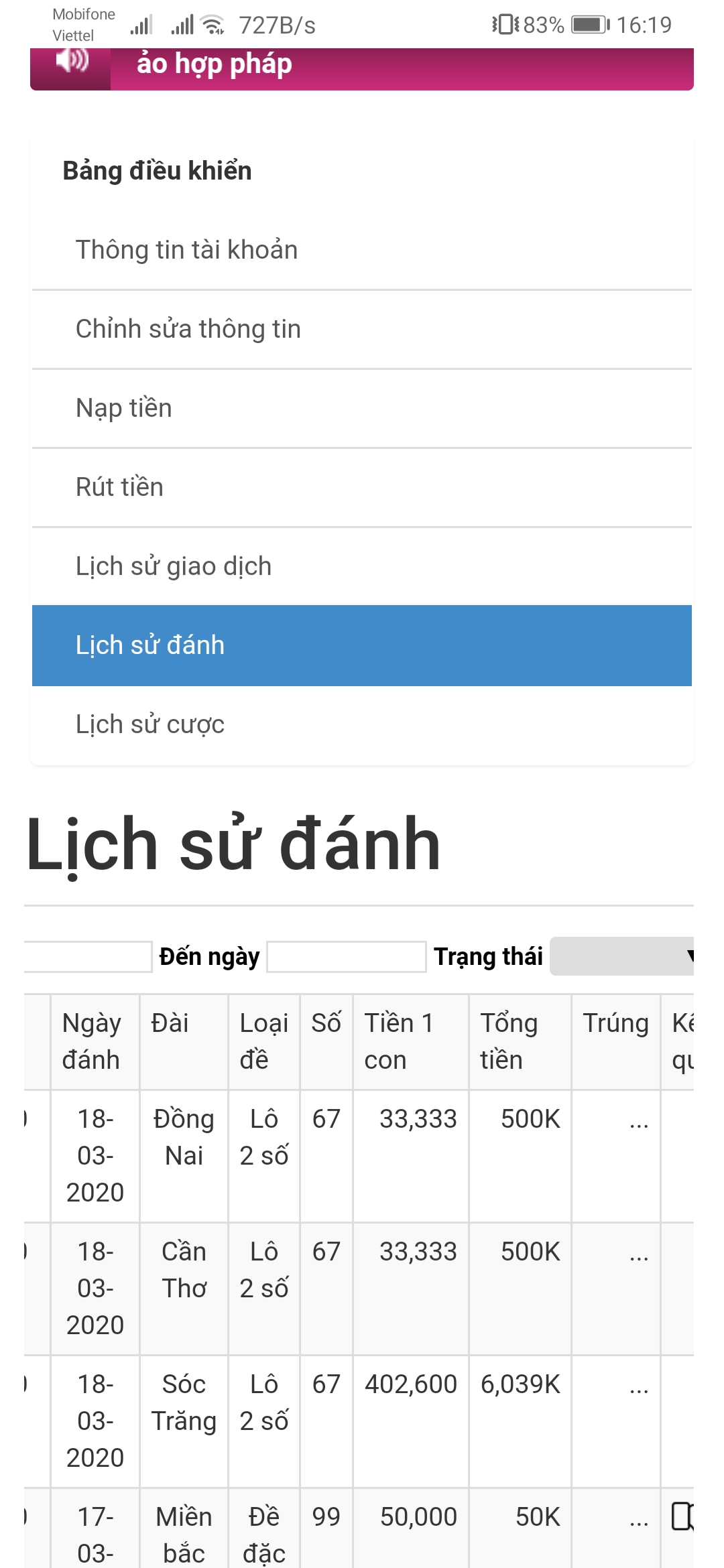
Task: Open Lịch sử cược history
Action: (362, 724)
